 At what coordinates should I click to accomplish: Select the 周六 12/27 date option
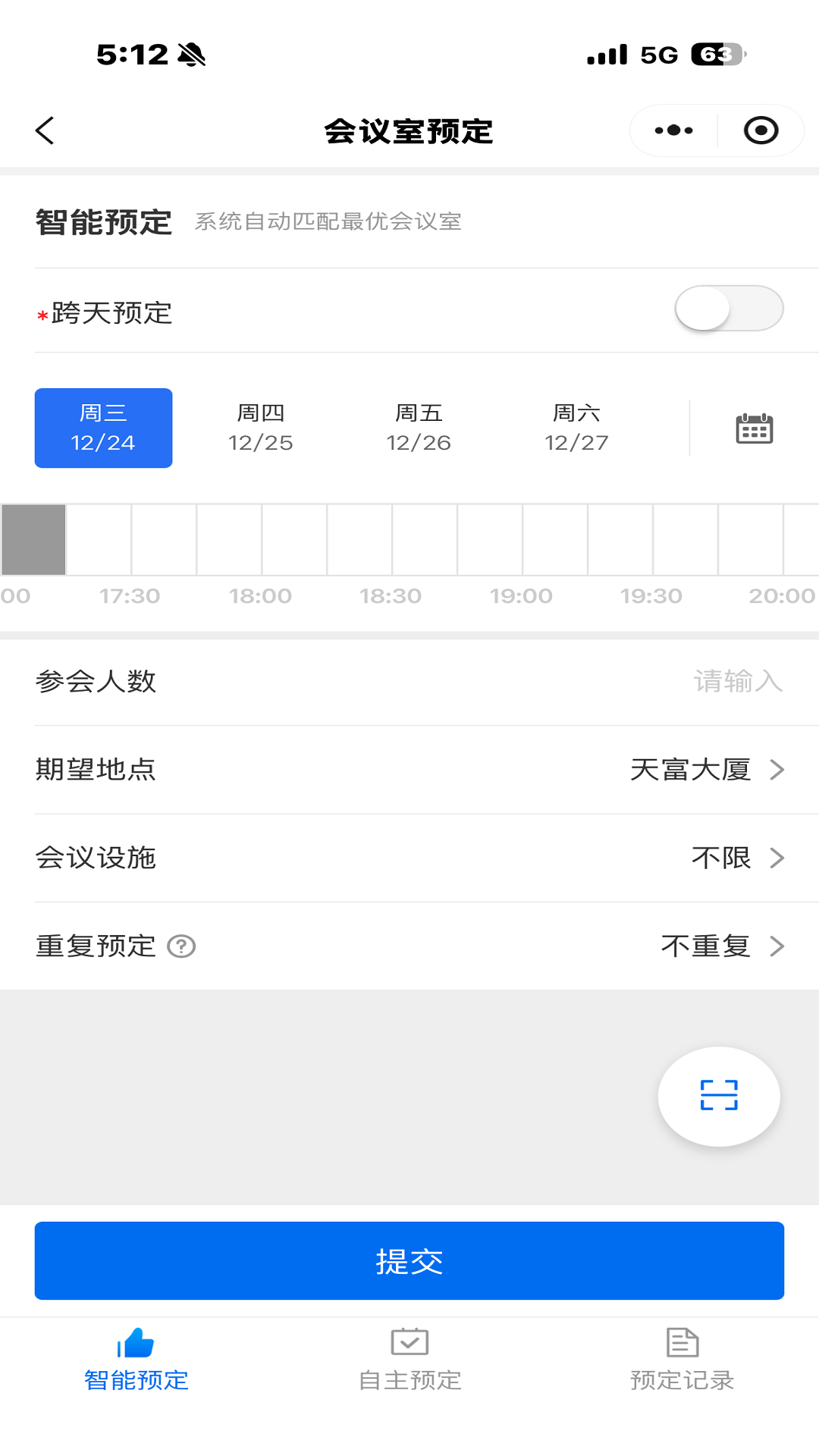click(x=576, y=428)
